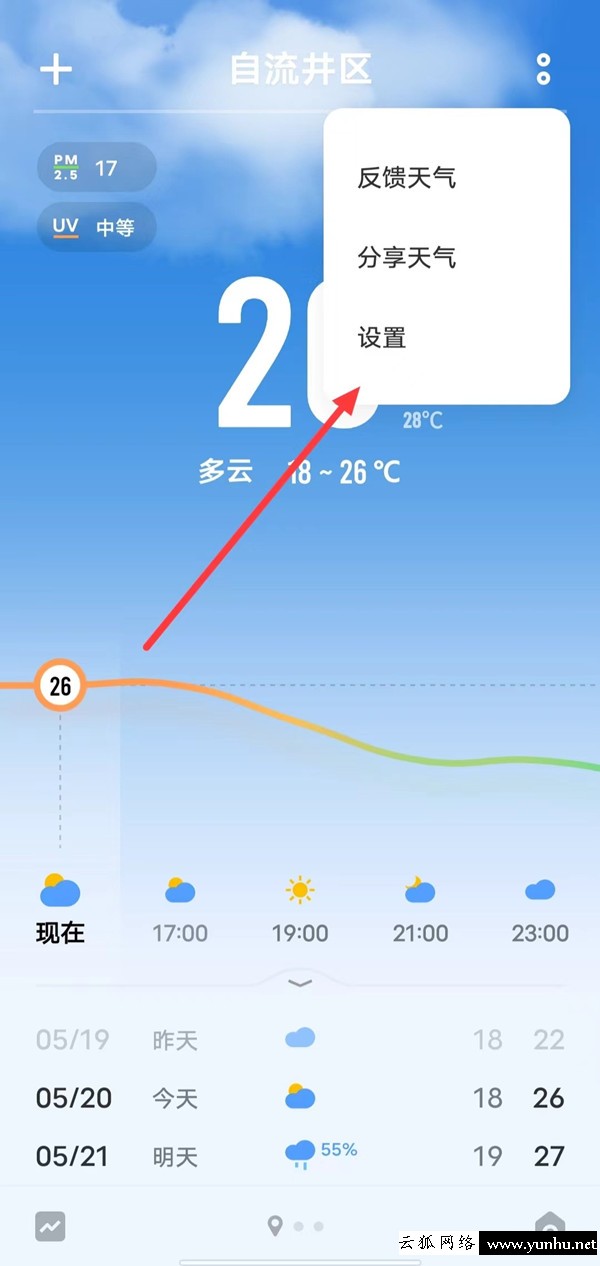Screen dimensions: 600x1266
Task: Select 反馈天气 from the menu
Action: pos(407,178)
